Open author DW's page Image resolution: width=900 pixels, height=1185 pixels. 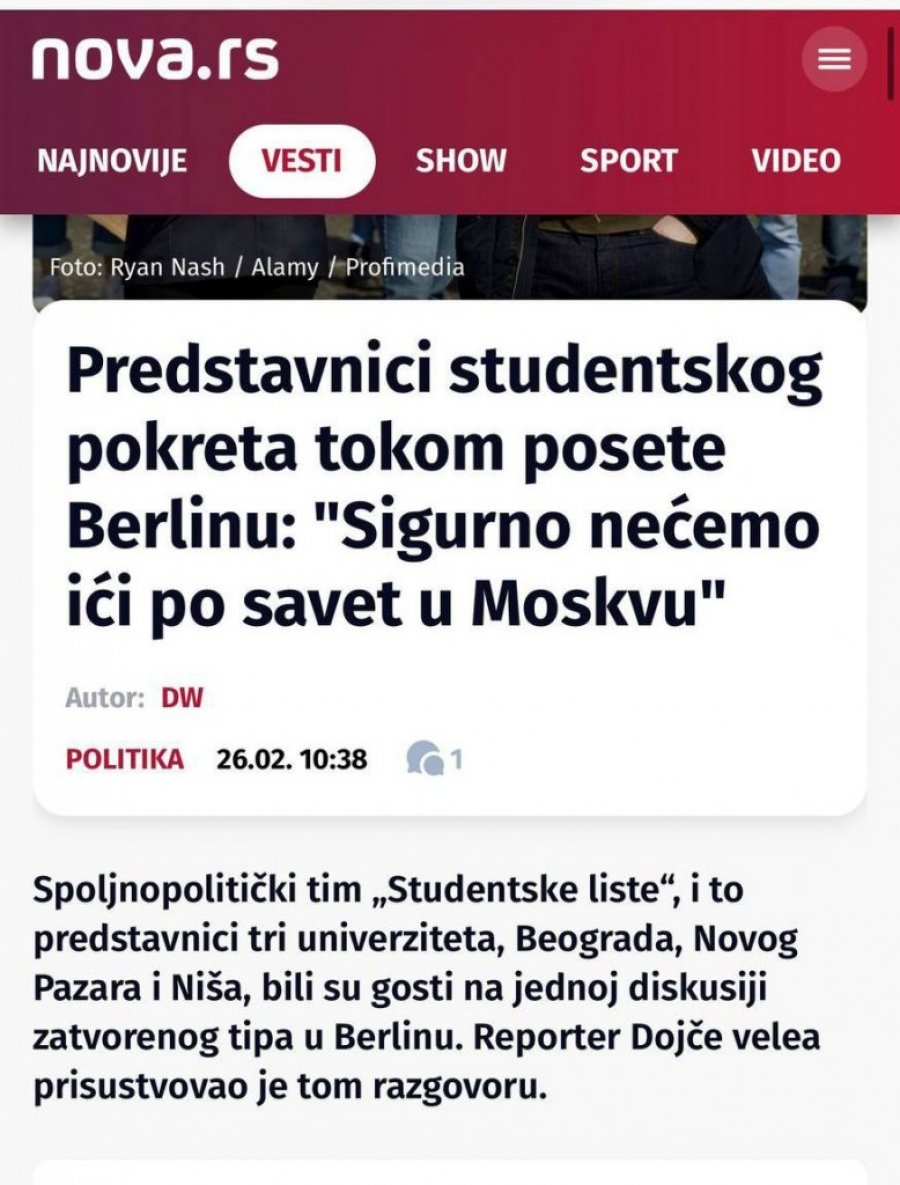182,698
